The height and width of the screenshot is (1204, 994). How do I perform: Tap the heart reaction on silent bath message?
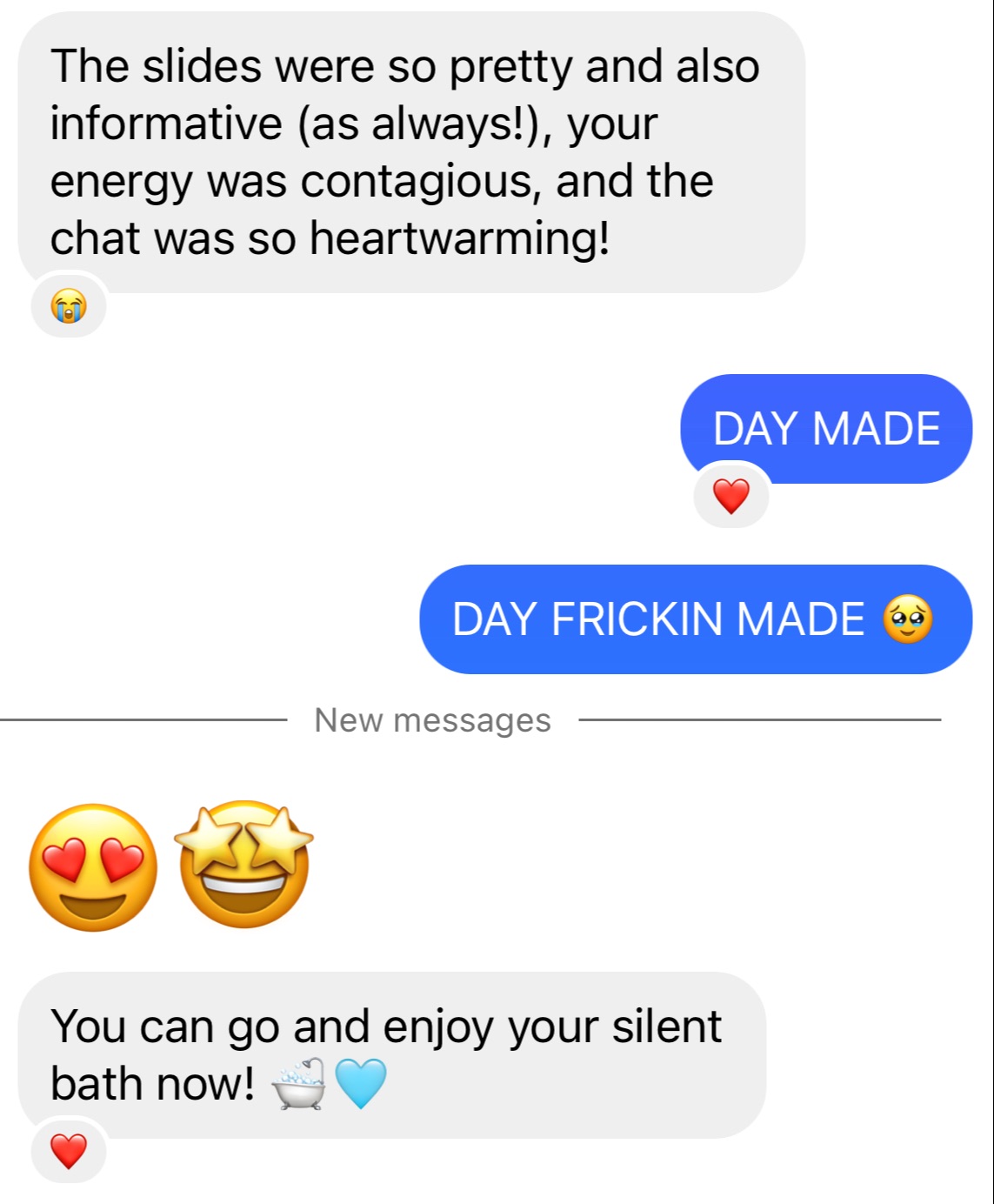click(69, 1151)
